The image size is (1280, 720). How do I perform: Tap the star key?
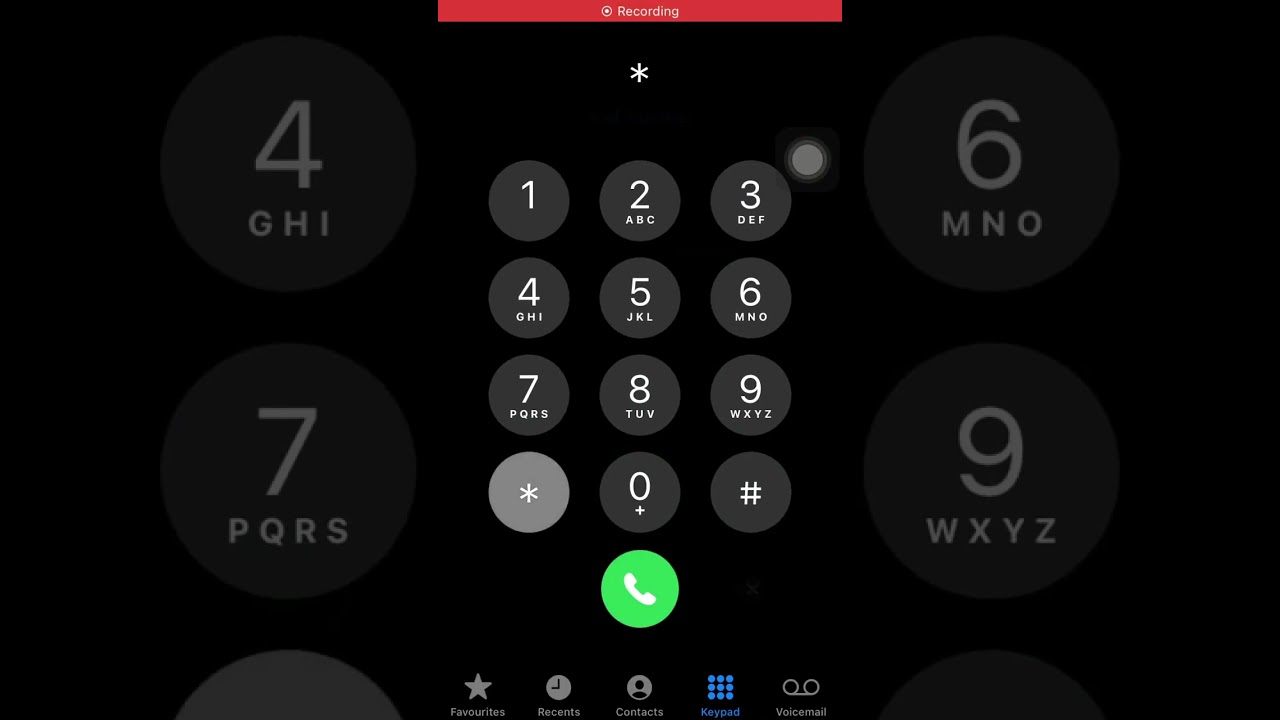click(529, 492)
